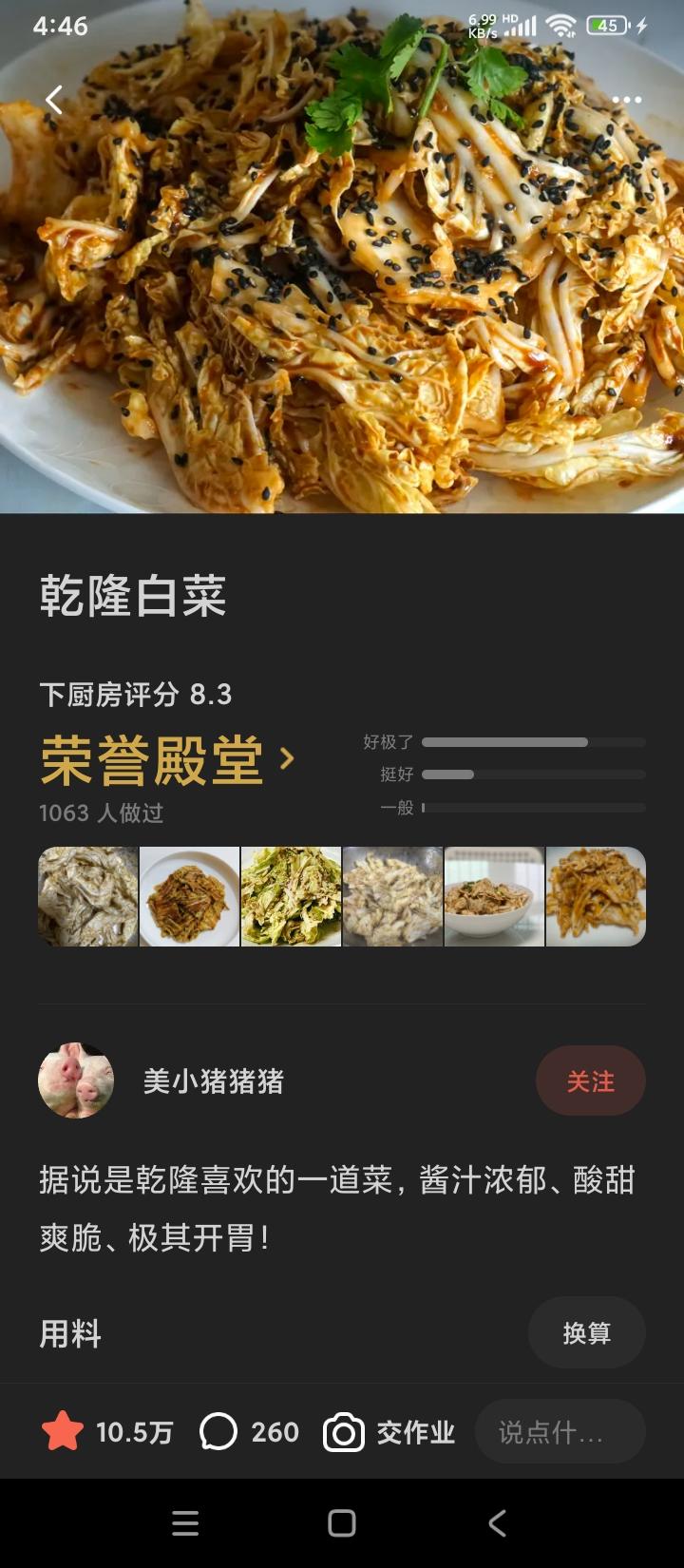Image resolution: width=684 pixels, height=1568 pixels.
Task: Return to the system home screen
Action: pyautogui.click(x=342, y=1523)
